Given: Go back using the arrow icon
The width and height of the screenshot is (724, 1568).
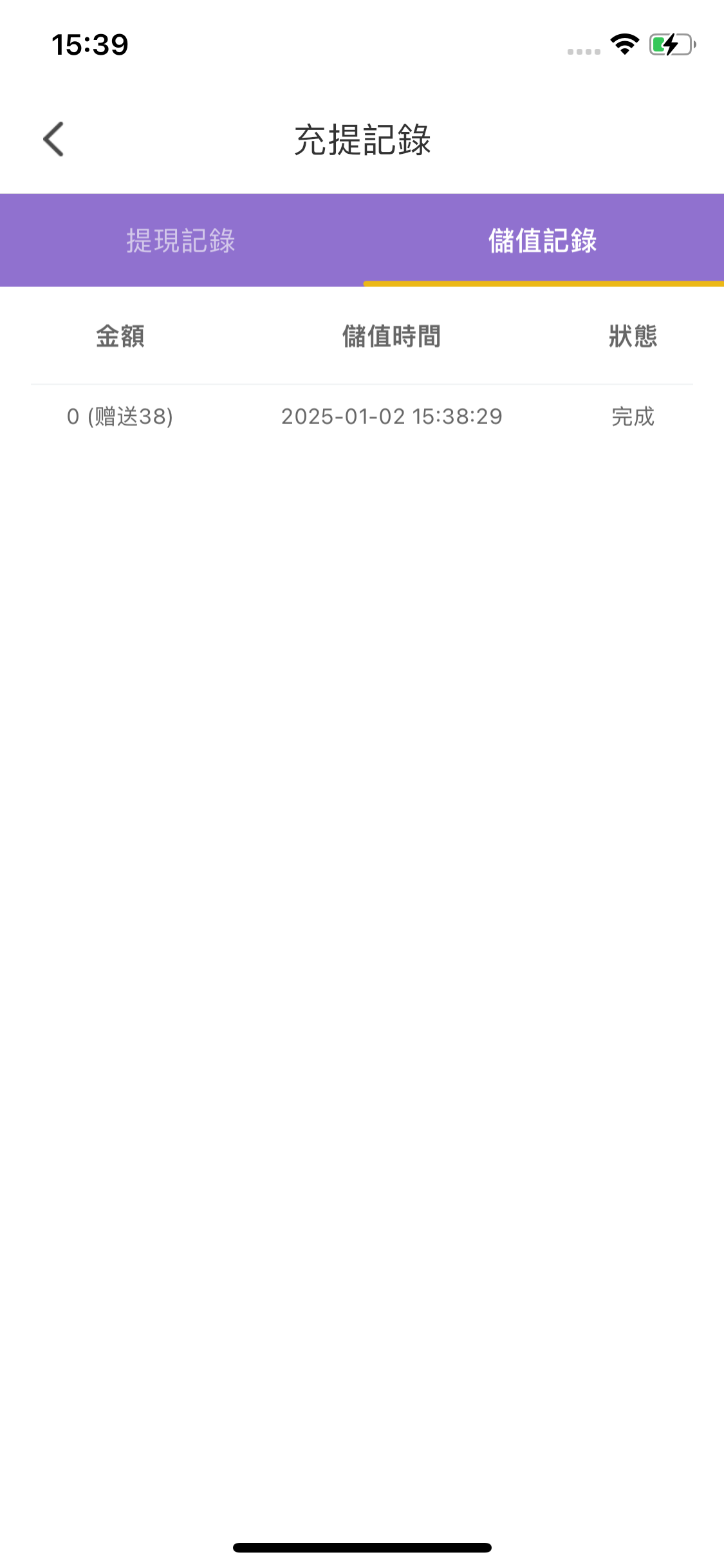Looking at the screenshot, I should pos(53,139).
